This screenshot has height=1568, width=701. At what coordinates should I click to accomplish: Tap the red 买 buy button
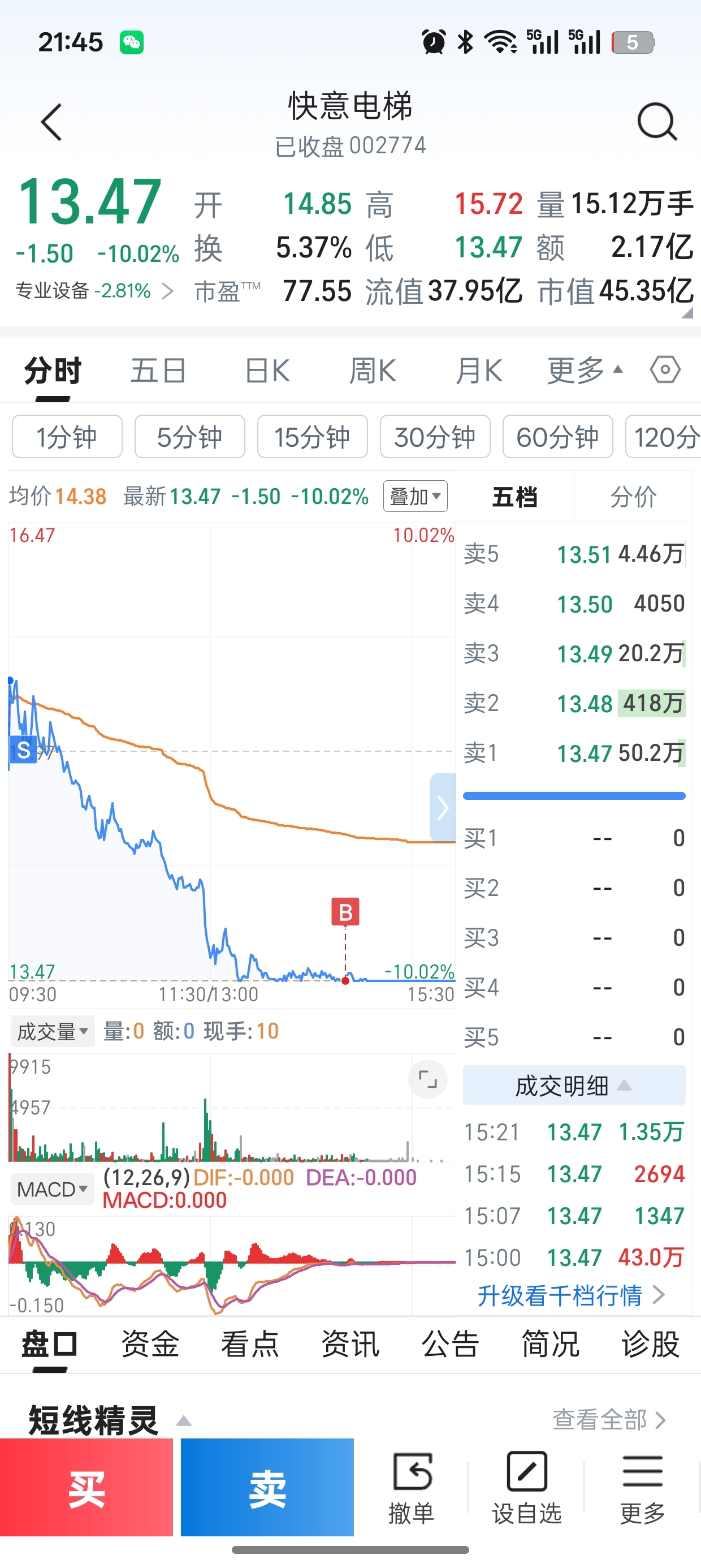pyautogui.click(x=86, y=1488)
